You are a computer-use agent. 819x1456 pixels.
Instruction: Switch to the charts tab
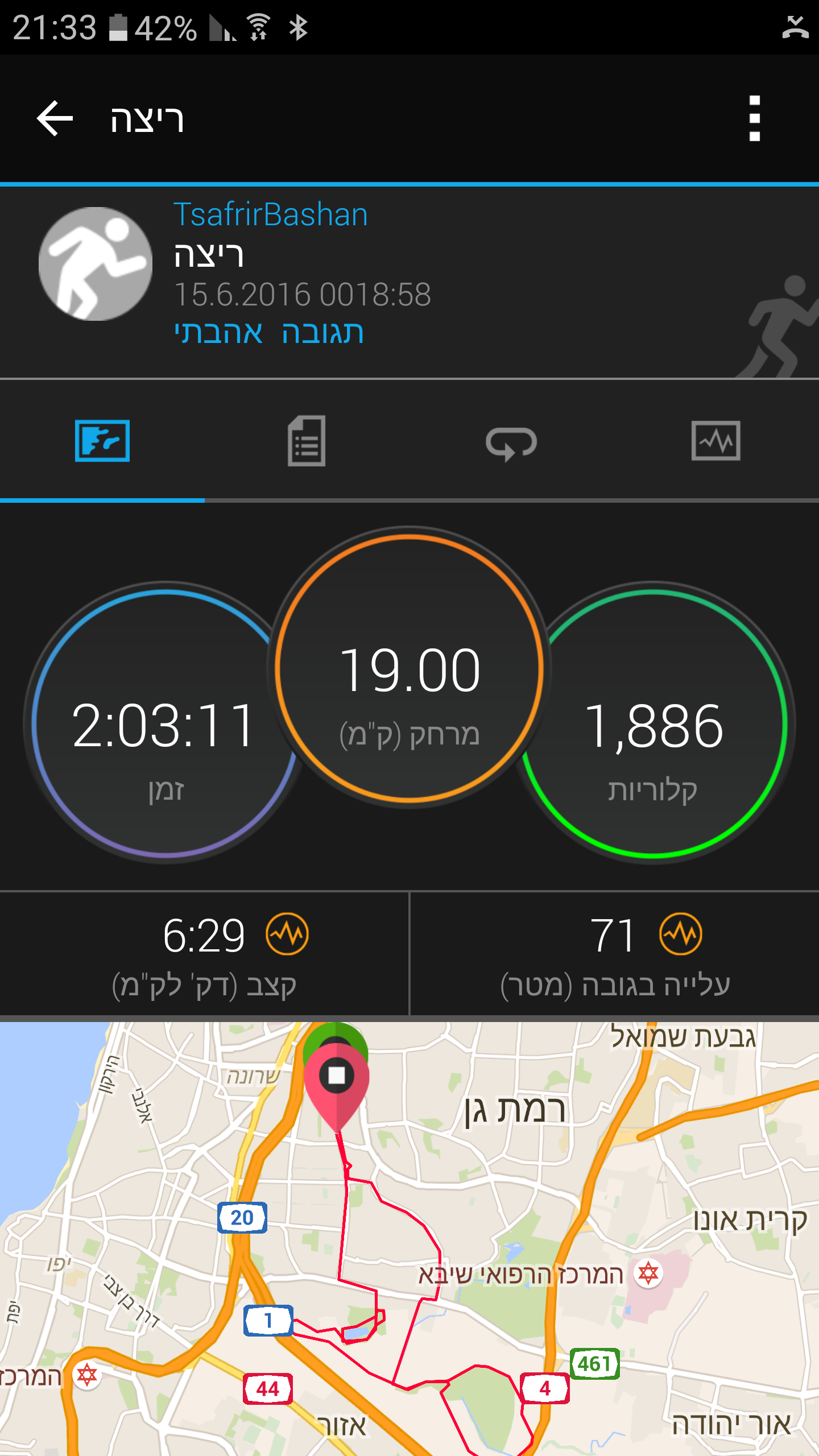pos(716,441)
